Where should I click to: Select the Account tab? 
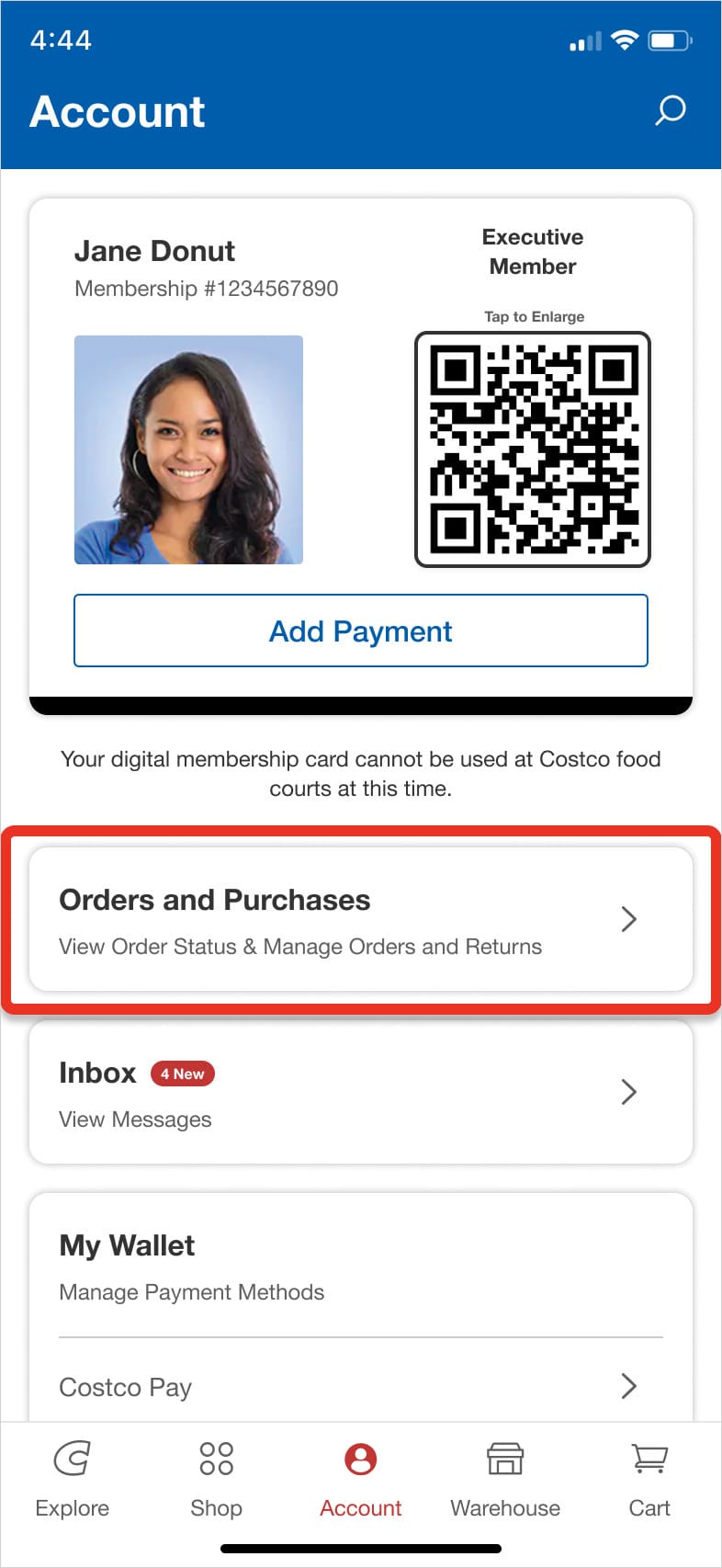pyautogui.click(x=361, y=1480)
